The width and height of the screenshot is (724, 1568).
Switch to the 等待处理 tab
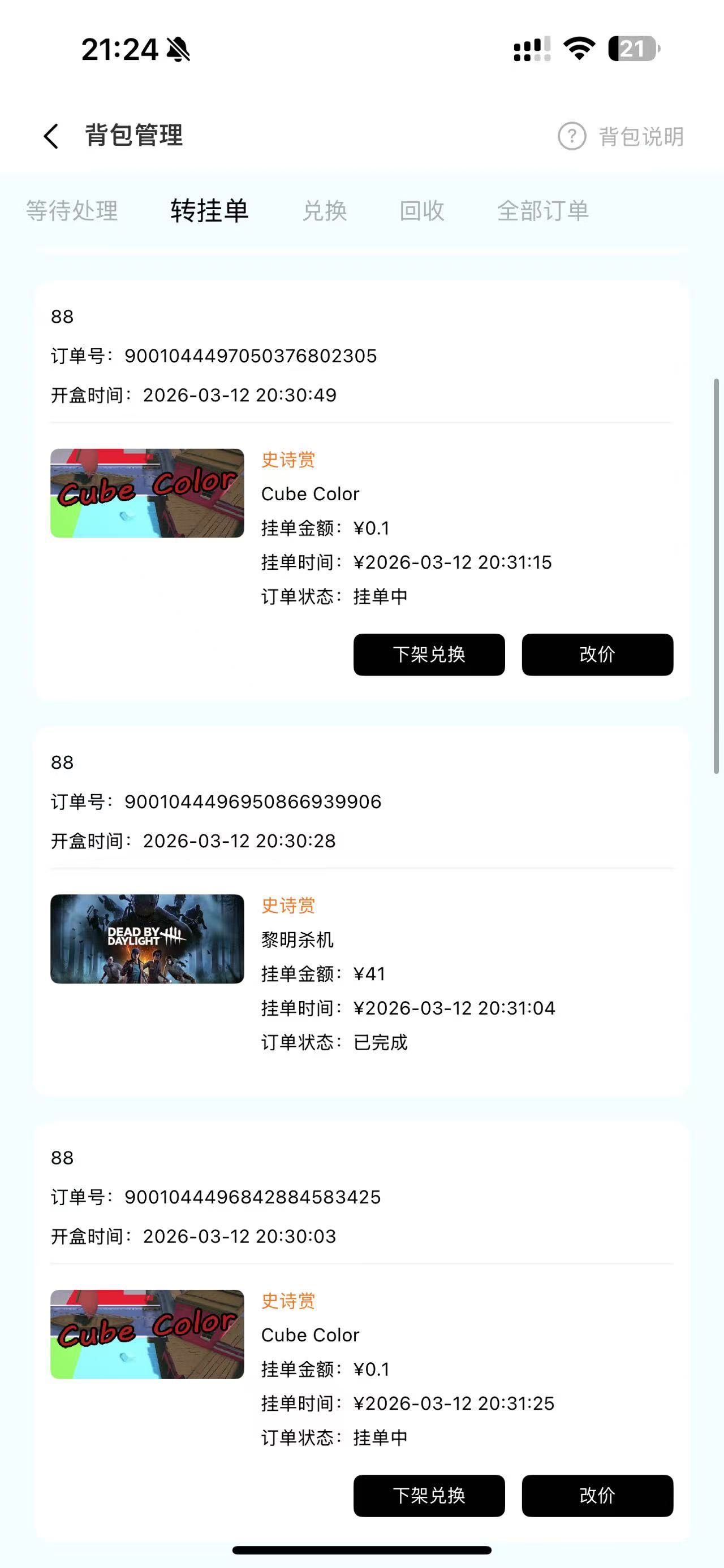(72, 211)
